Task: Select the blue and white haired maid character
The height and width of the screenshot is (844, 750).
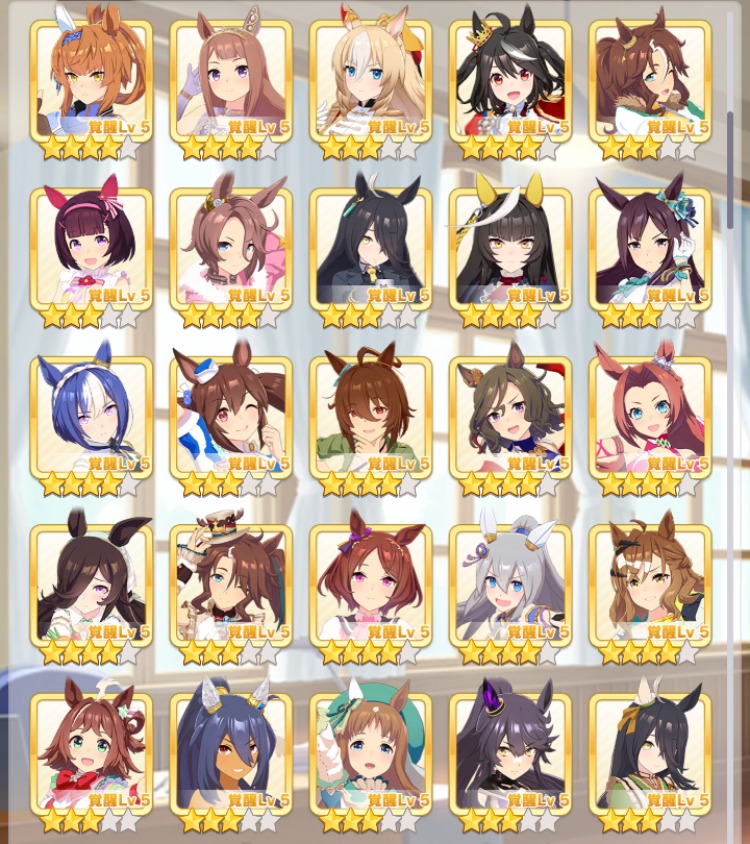Action: pyautogui.click(x=91, y=415)
